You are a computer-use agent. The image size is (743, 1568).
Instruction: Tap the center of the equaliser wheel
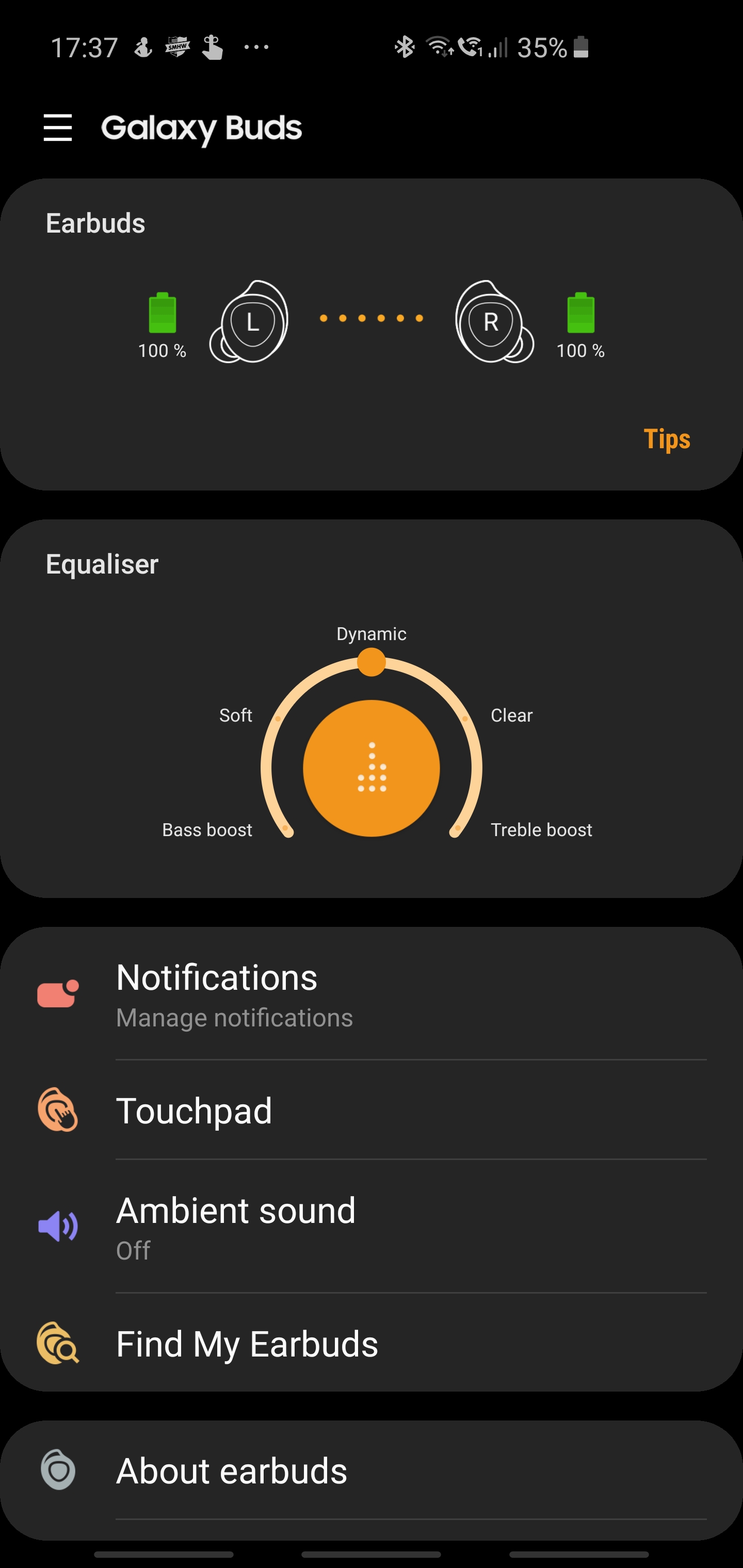pos(372,768)
